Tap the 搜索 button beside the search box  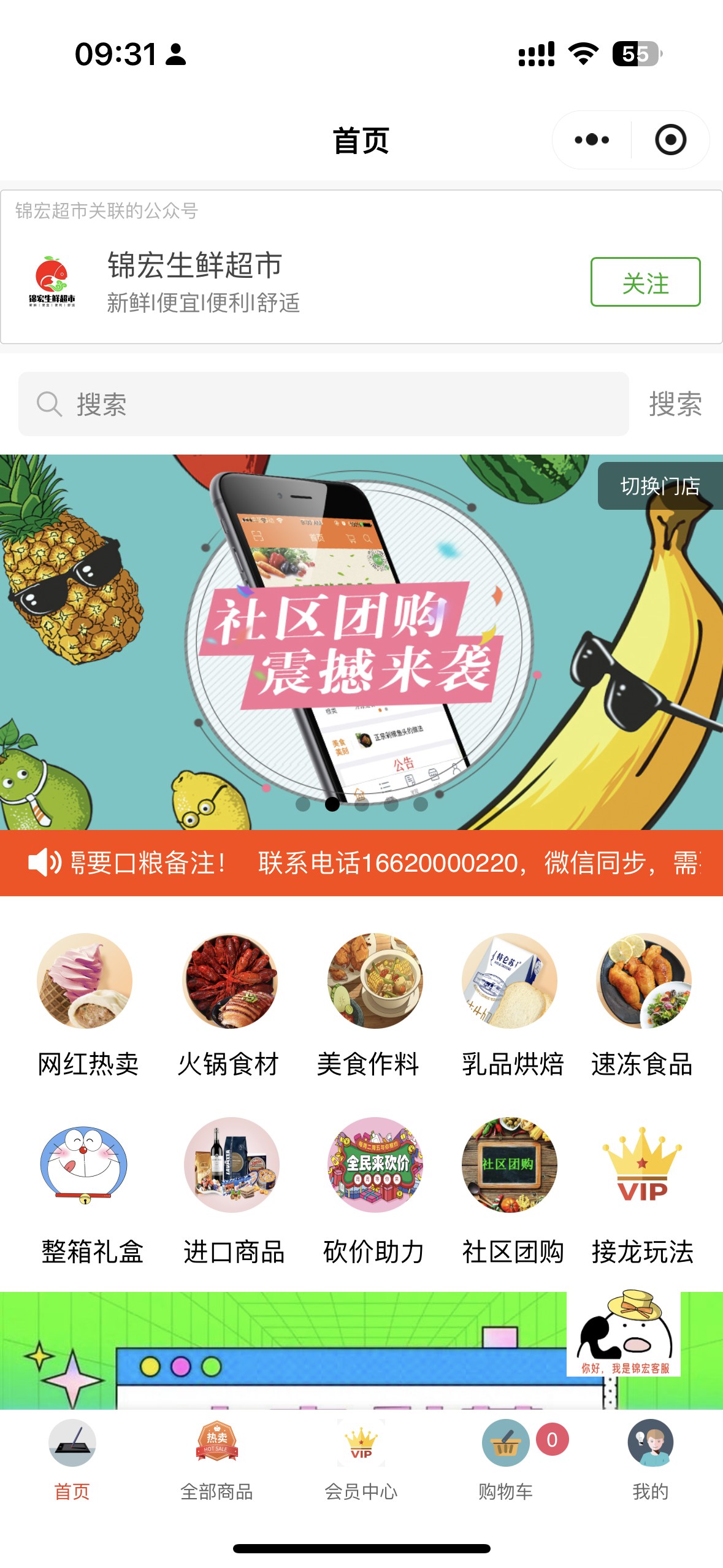point(675,404)
